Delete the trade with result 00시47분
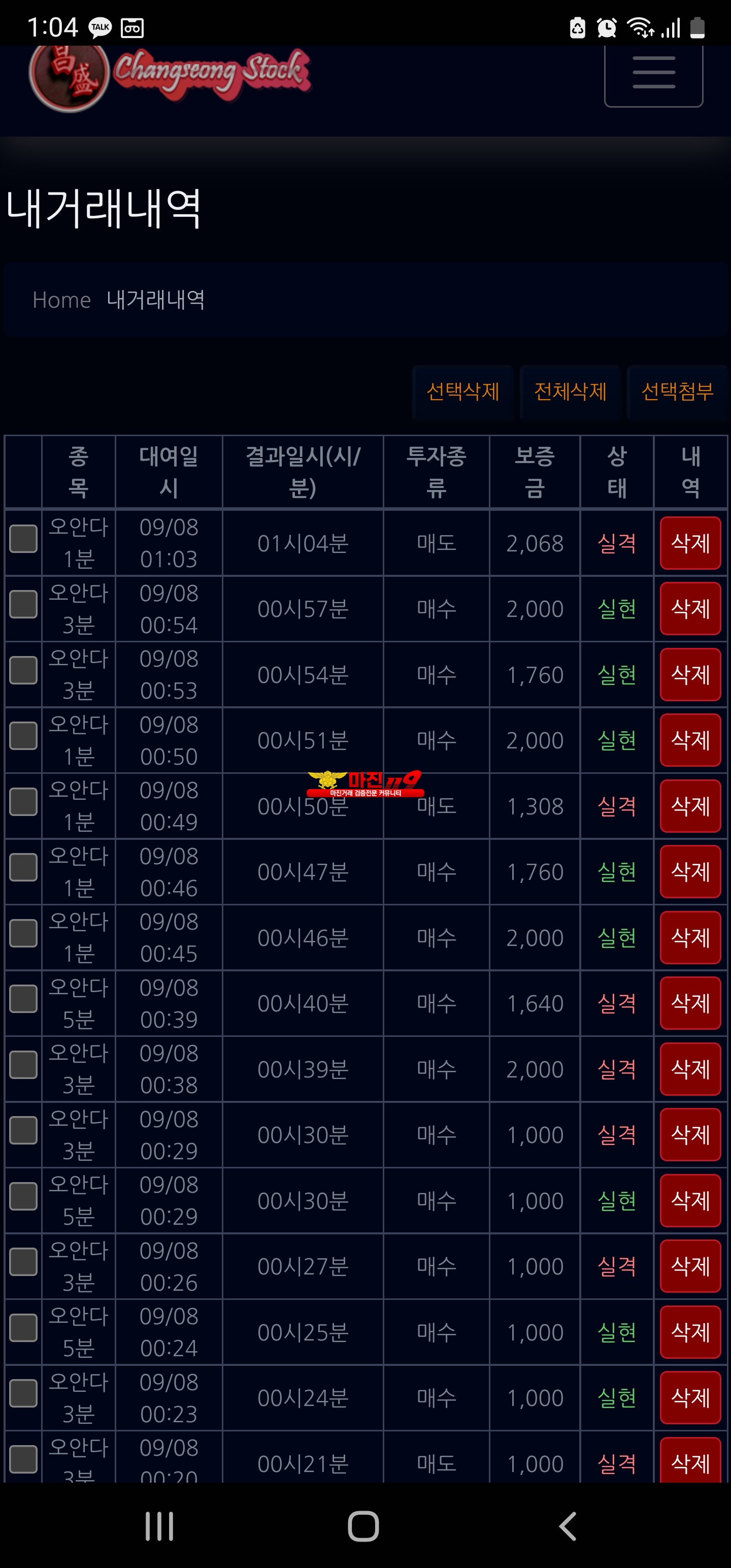 689,872
